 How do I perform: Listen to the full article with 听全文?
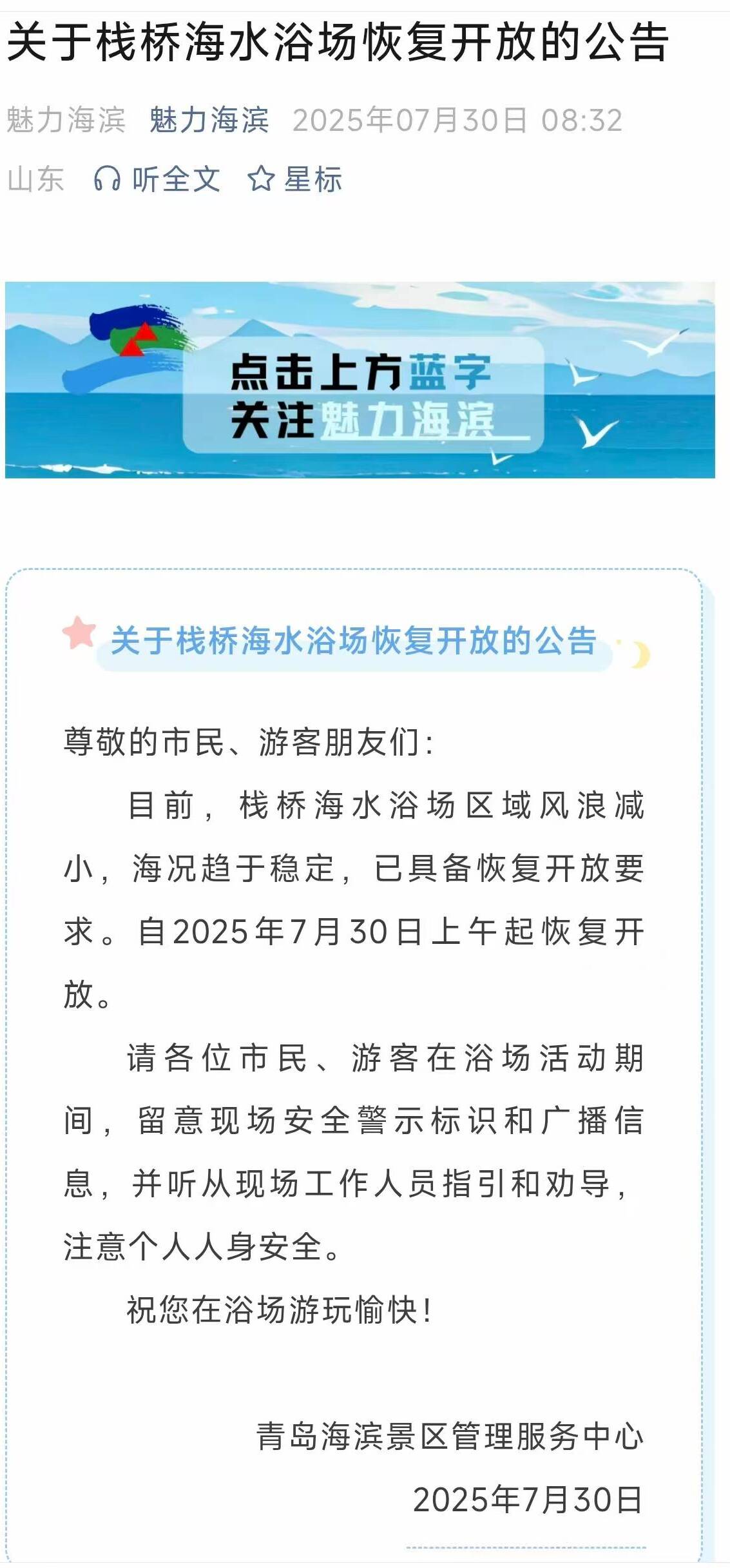(x=157, y=179)
